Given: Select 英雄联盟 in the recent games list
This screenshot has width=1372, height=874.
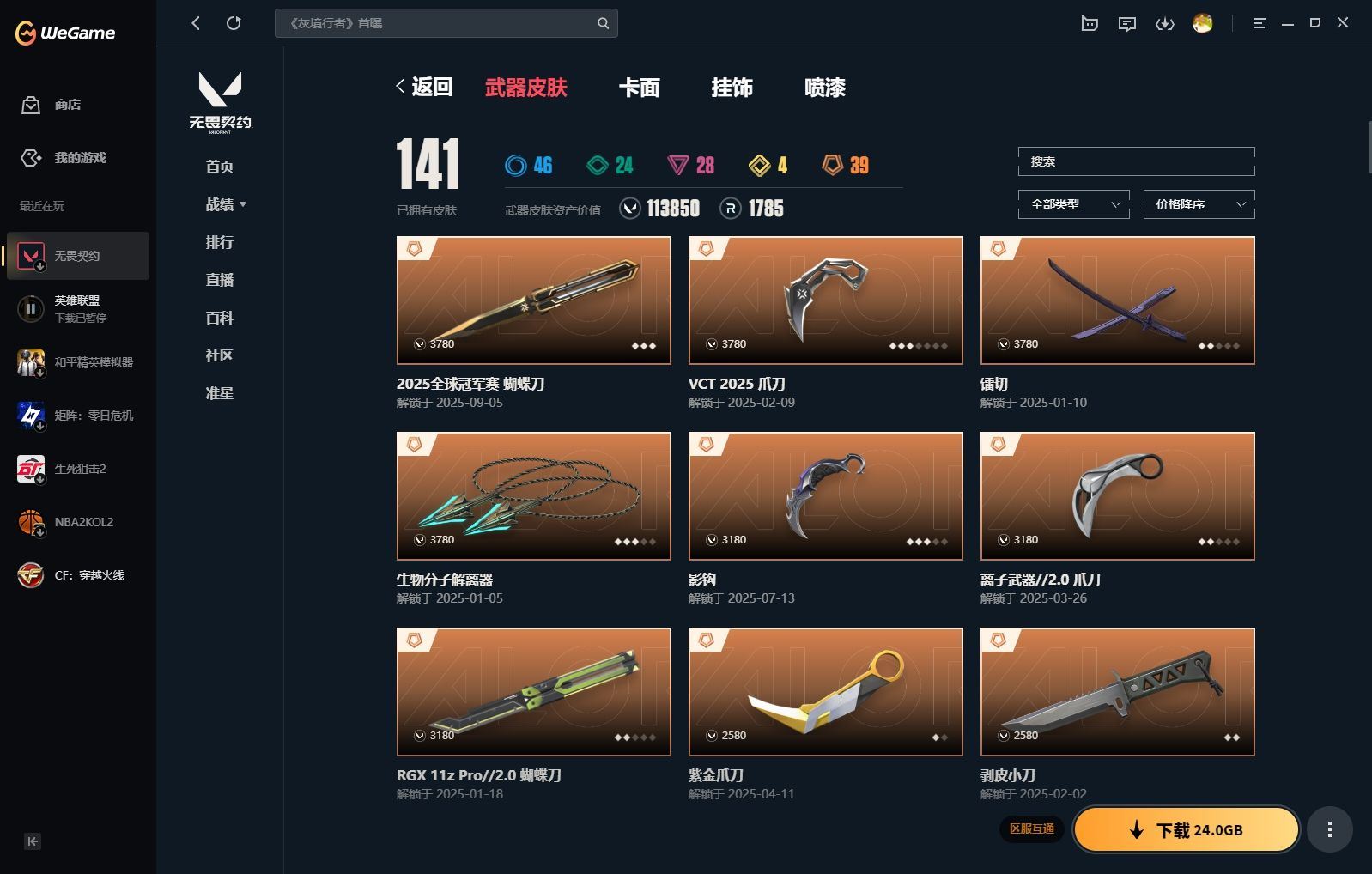Looking at the screenshot, I should point(77,308).
